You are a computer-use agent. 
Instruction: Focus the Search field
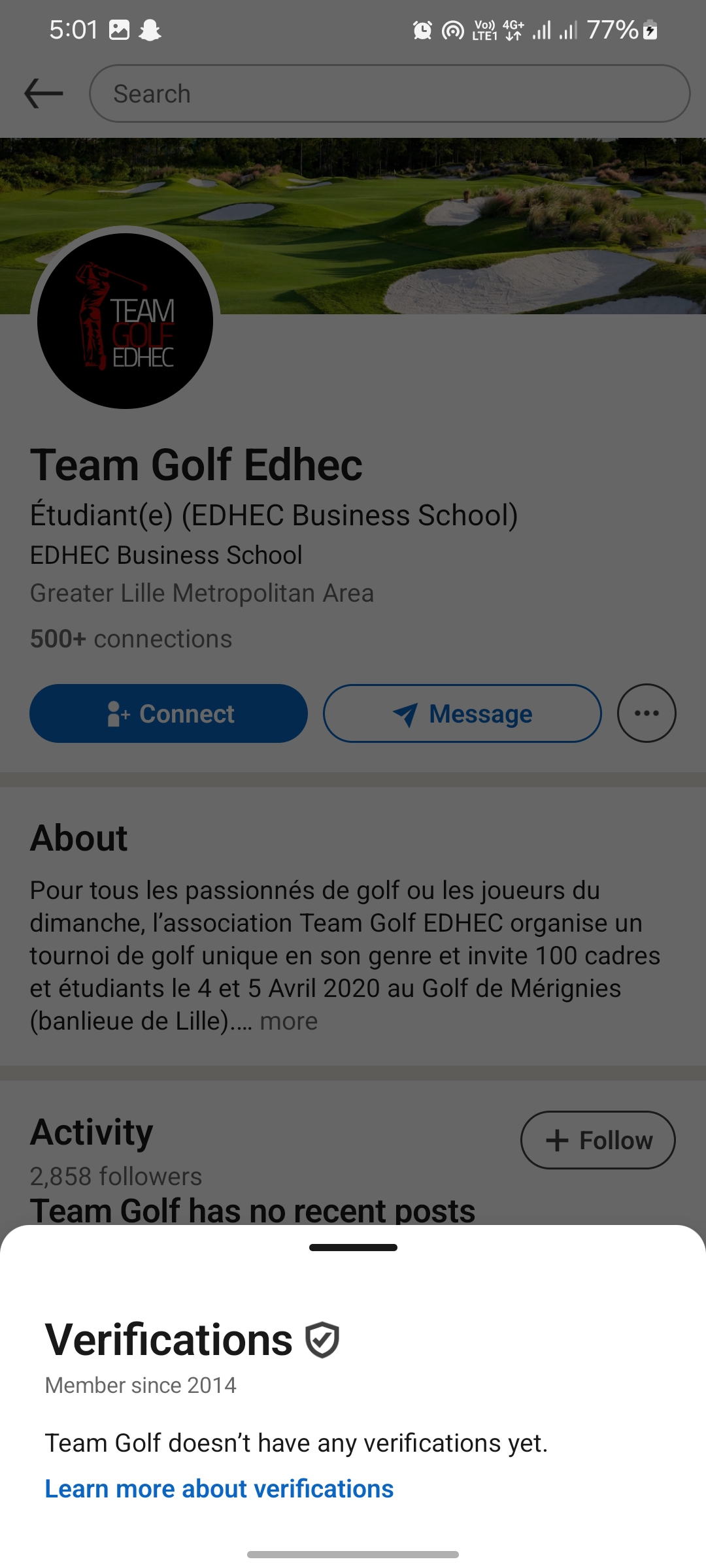tap(390, 93)
